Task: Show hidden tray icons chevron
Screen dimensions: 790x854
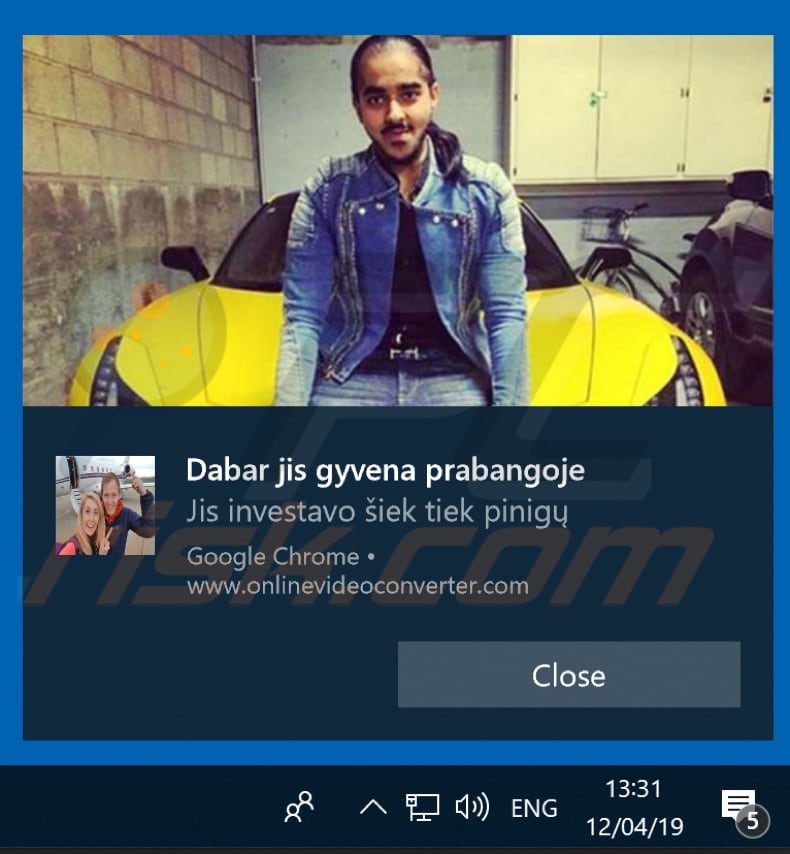Action: [373, 808]
